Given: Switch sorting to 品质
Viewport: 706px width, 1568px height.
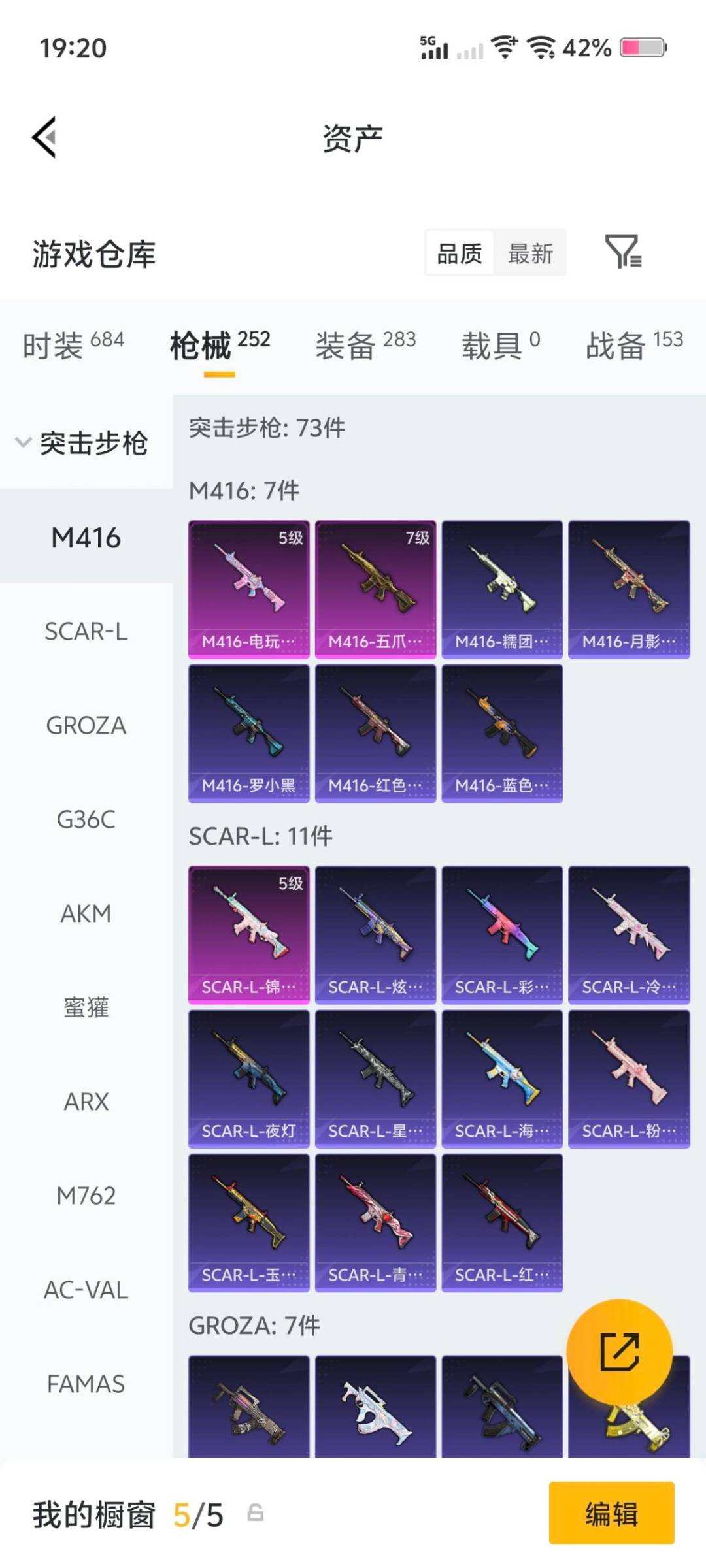Looking at the screenshot, I should pos(459,254).
